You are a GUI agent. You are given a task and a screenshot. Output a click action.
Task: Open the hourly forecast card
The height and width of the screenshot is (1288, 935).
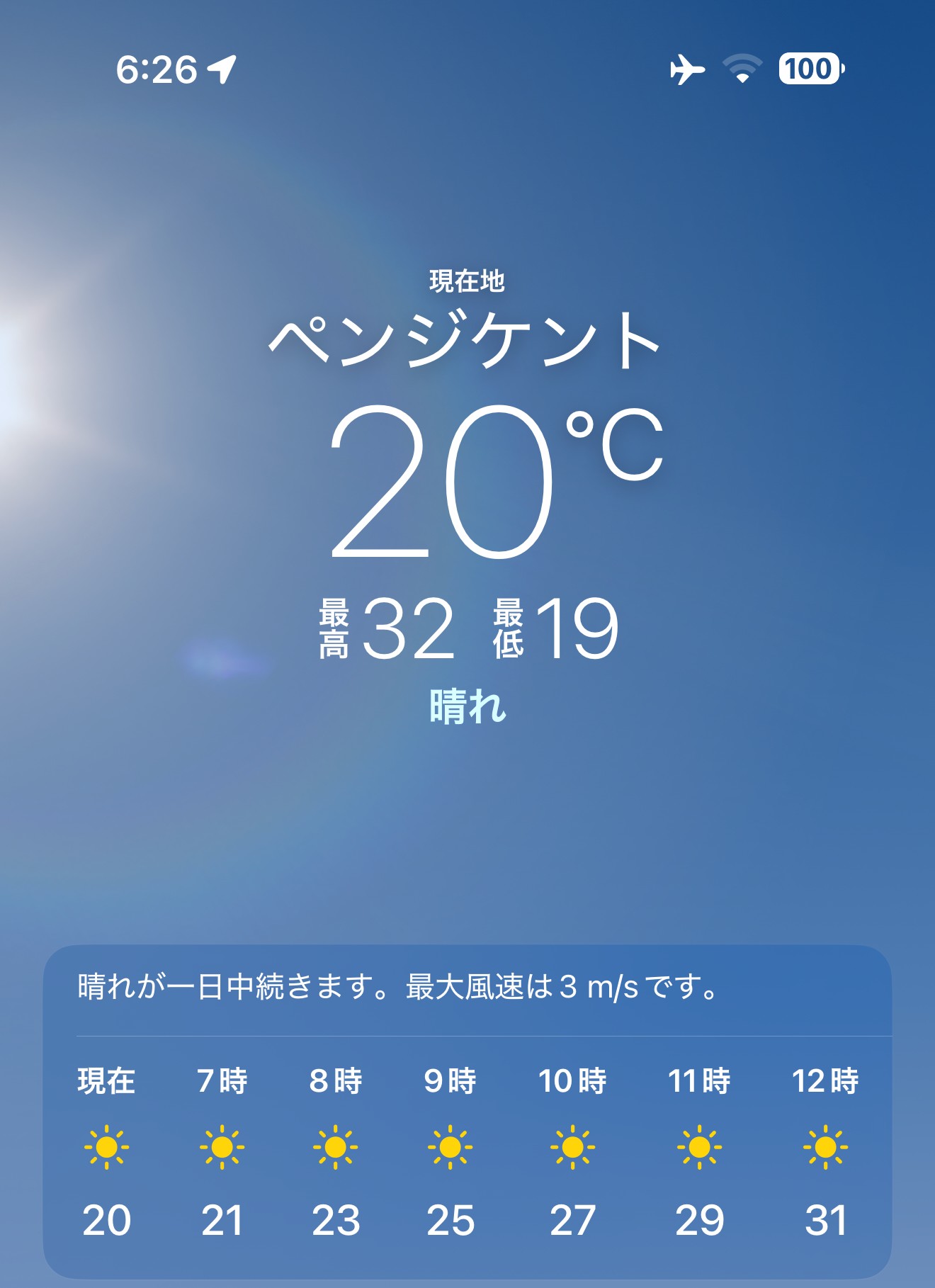pos(467,1112)
